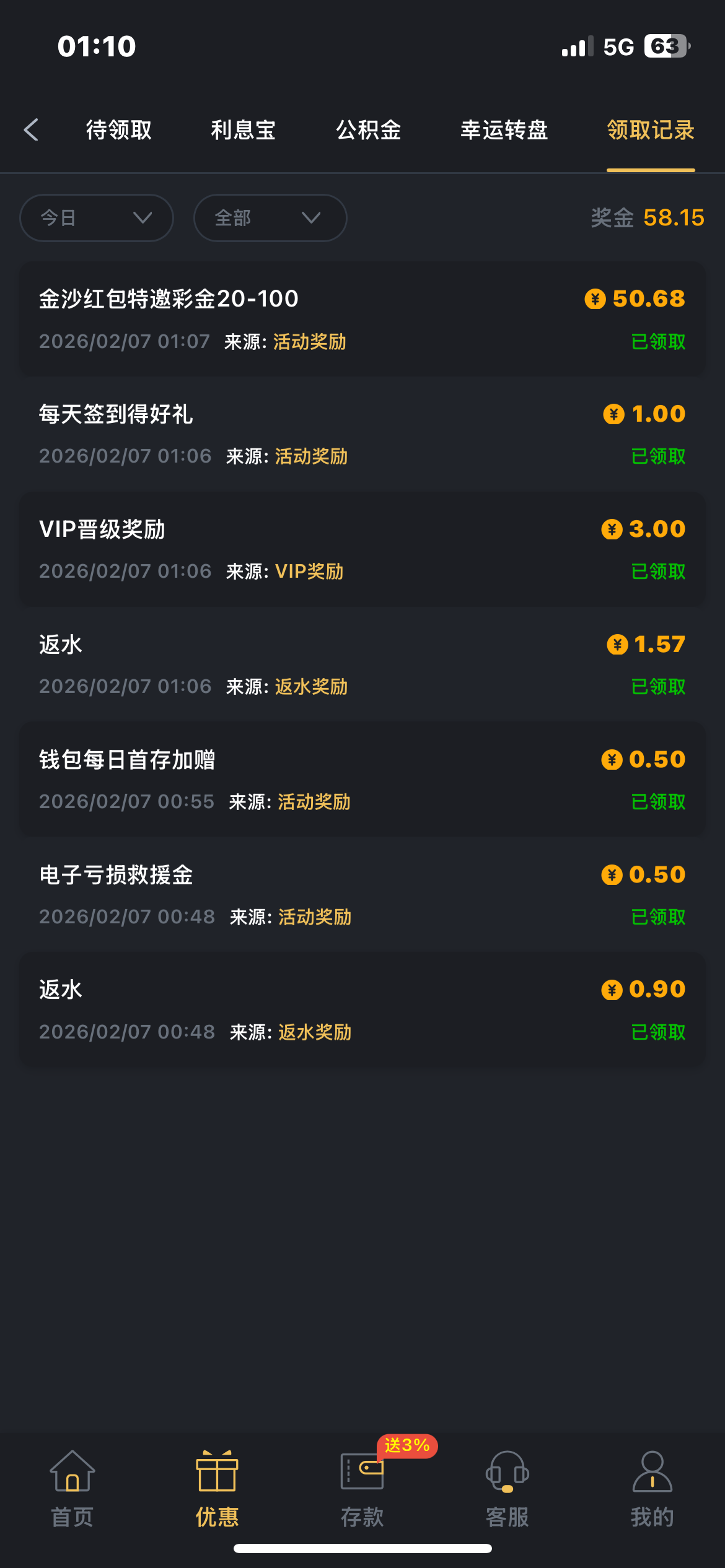The width and height of the screenshot is (725, 1568).
Task: Open the 利息宝 tab
Action: 244,130
